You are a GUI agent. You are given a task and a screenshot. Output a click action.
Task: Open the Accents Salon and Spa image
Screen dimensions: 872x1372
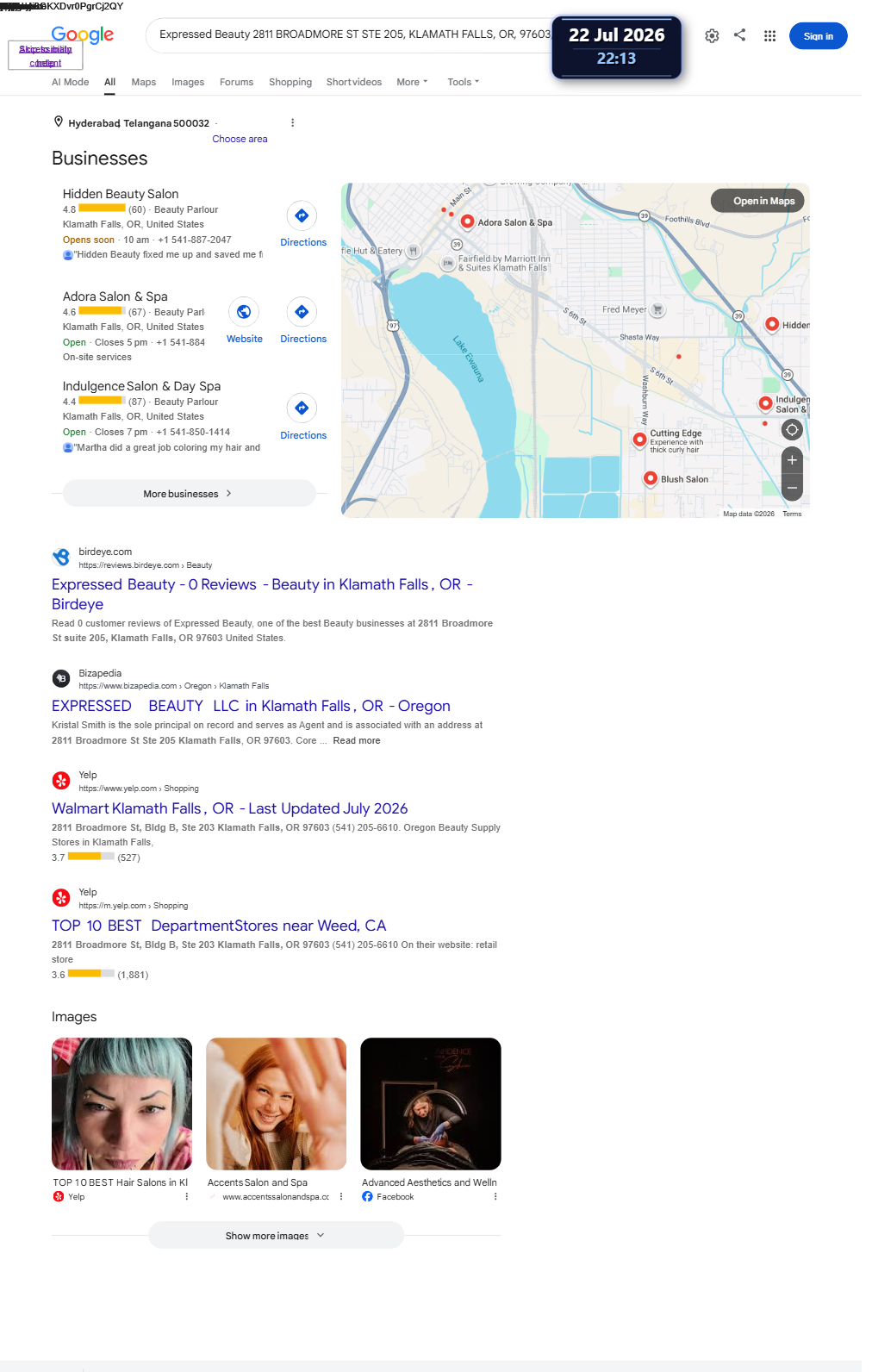(x=276, y=1104)
